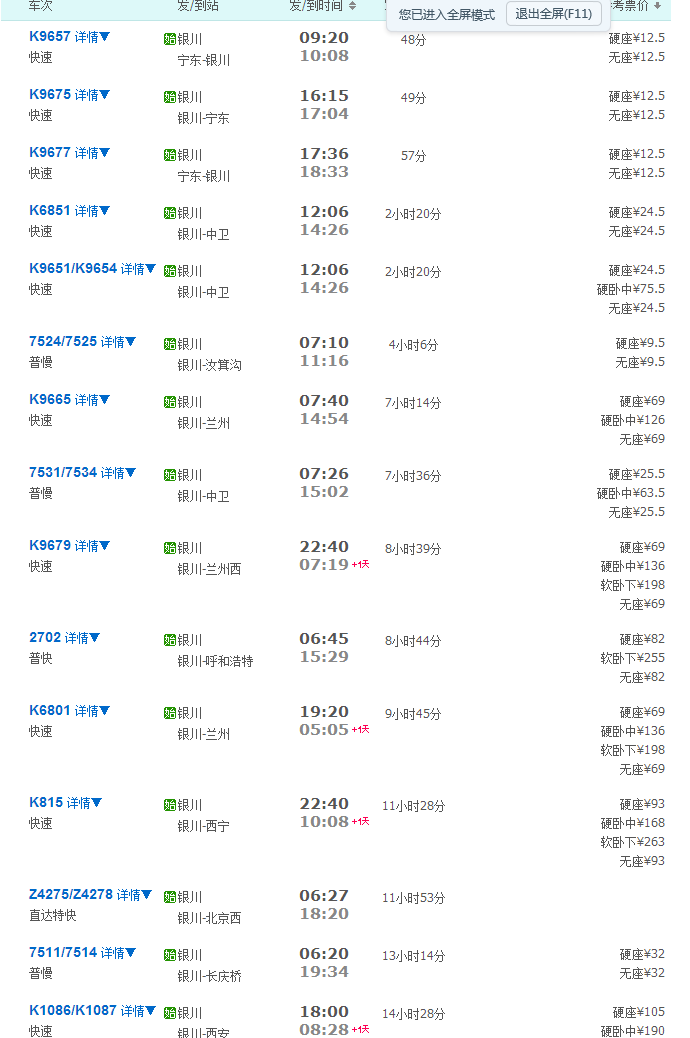Show details of train K9665
Image resolution: width=690 pixels, height=1038 pixels.
(x=92, y=400)
